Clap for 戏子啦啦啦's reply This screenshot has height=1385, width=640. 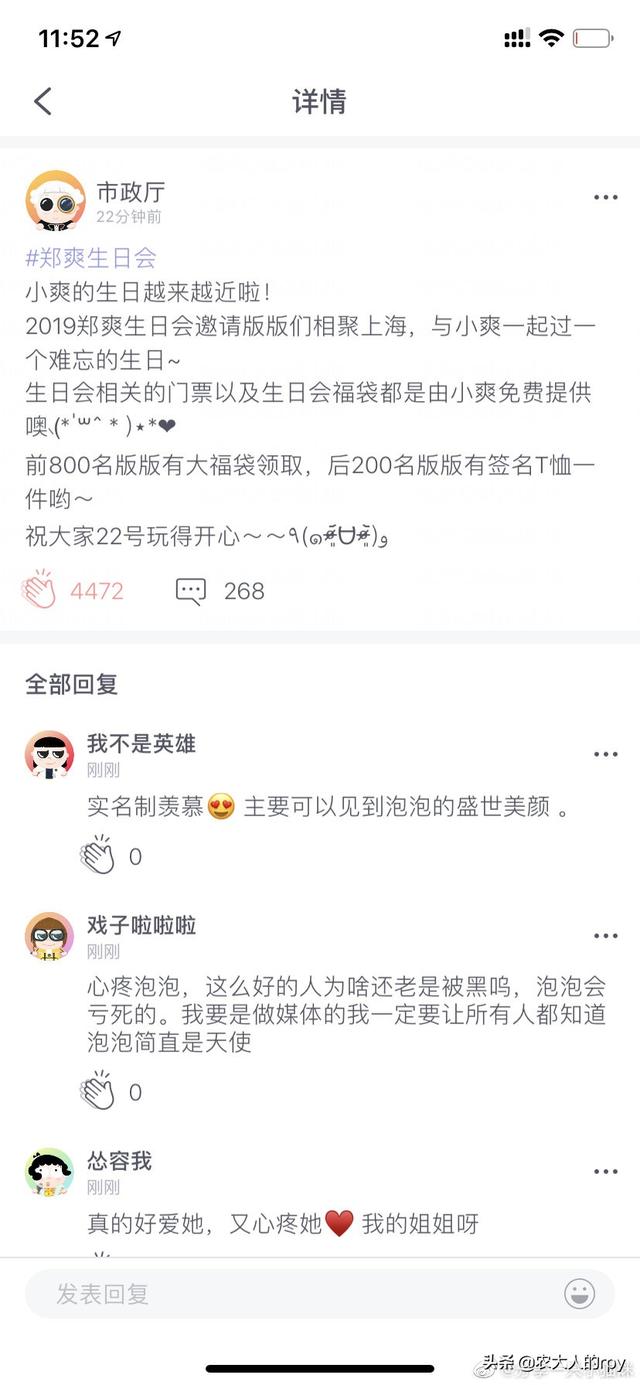point(98,1091)
